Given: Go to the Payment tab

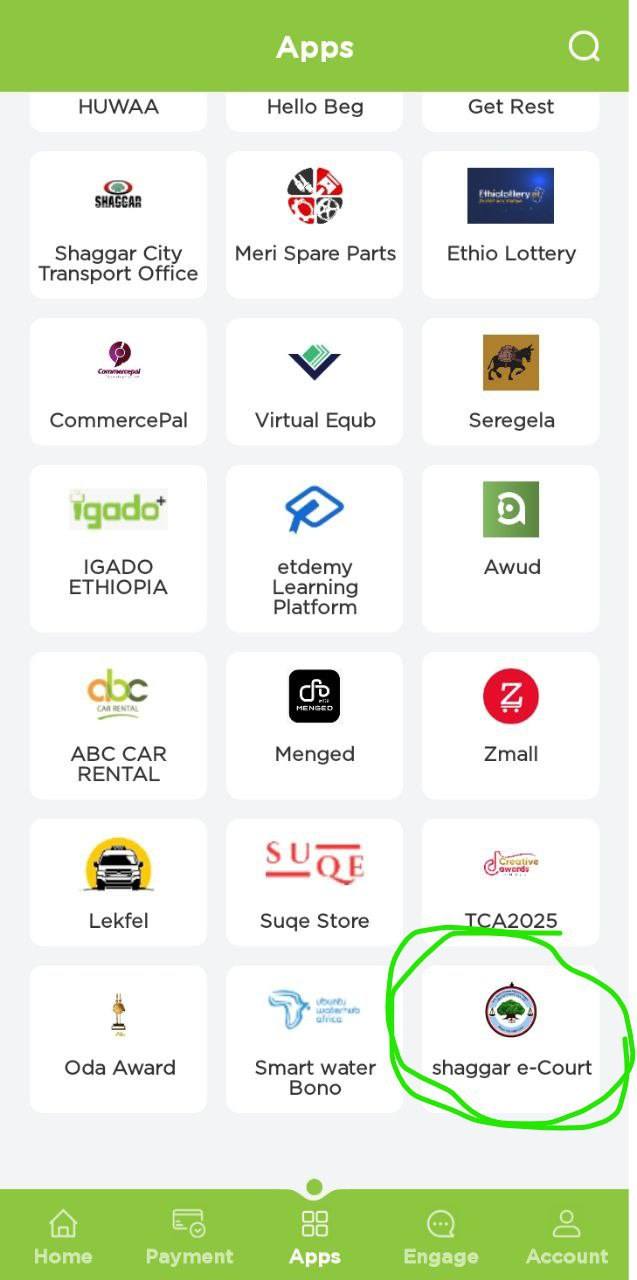Looking at the screenshot, I should [189, 1237].
